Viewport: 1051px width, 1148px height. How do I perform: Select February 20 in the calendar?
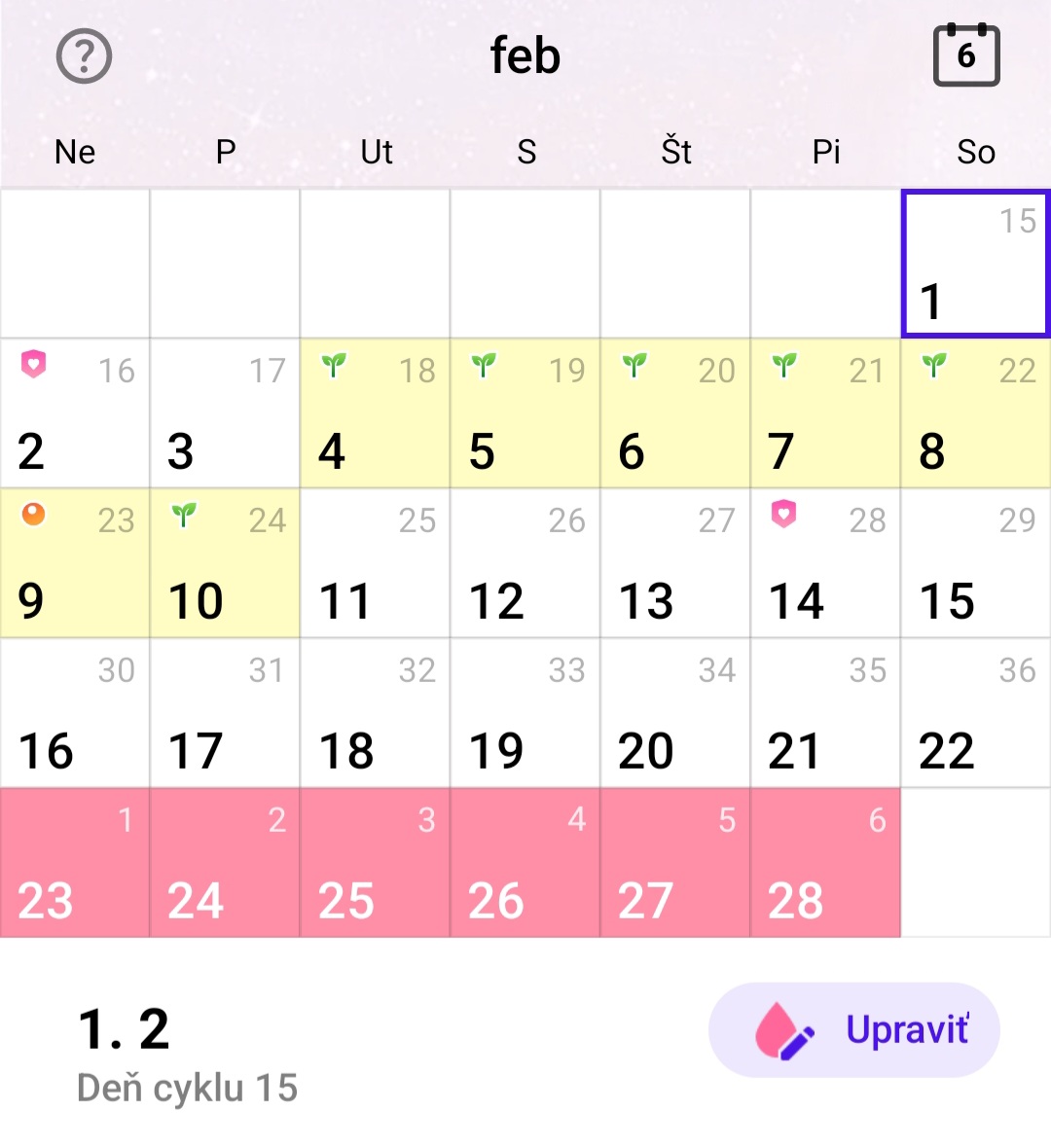tap(675, 713)
